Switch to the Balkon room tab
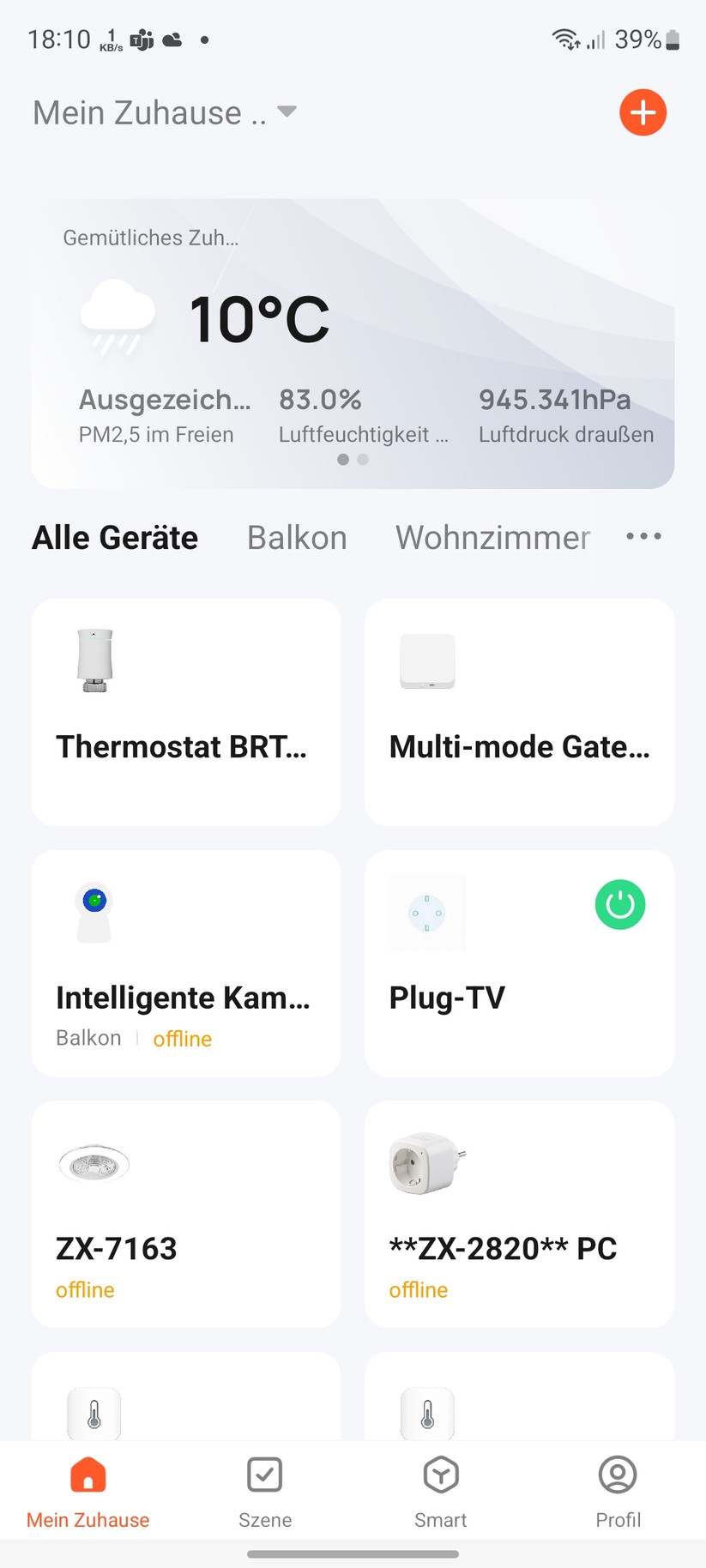The width and height of the screenshot is (706, 1568). [x=296, y=537]
